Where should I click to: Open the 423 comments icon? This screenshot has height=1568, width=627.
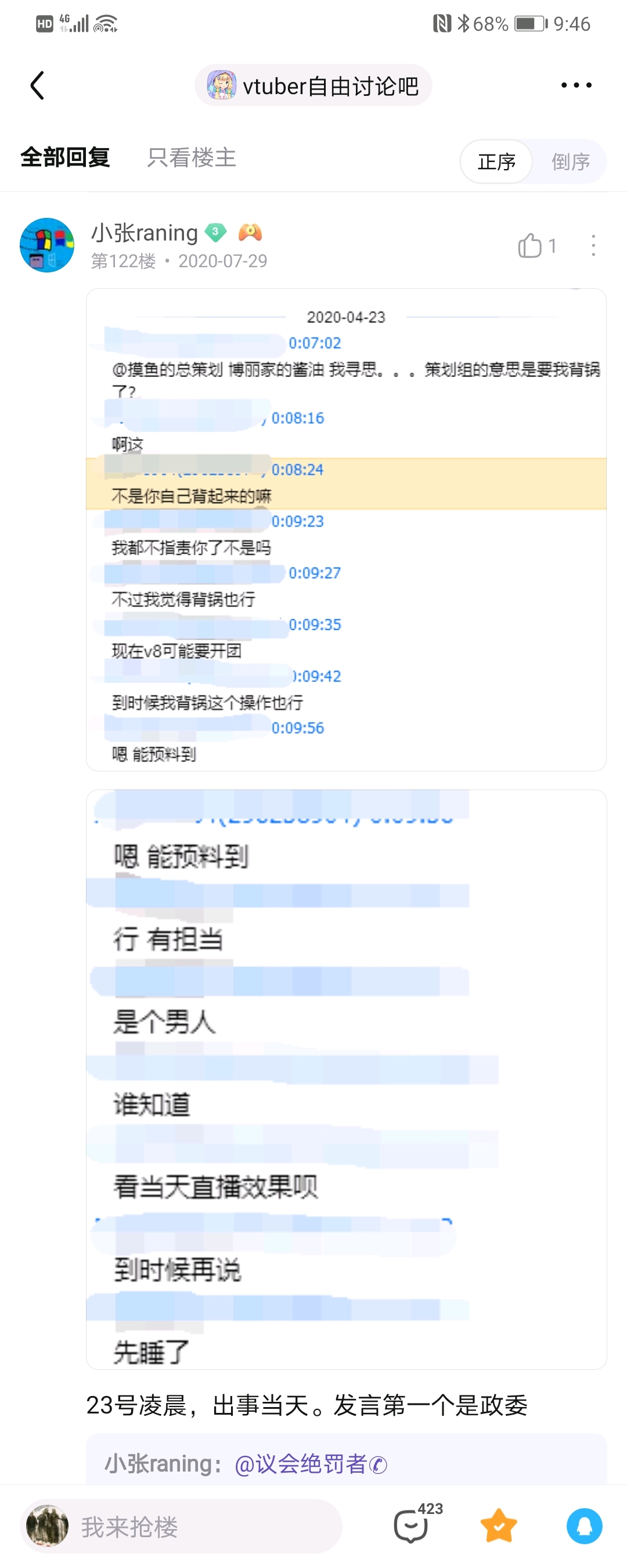point(412,1526)
